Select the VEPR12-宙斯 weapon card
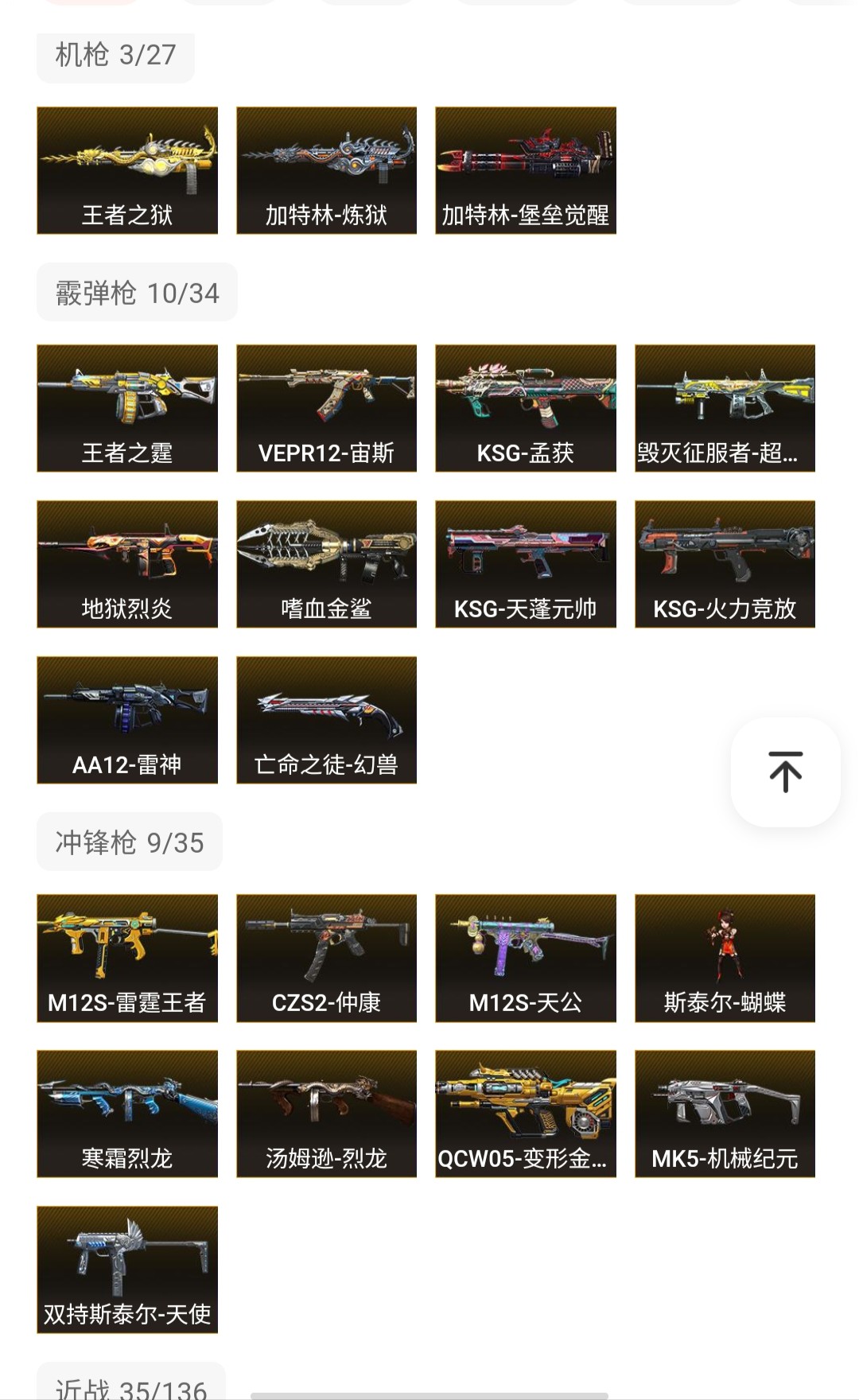Screen dimensions: 859x1400 (x=326, y=408)
